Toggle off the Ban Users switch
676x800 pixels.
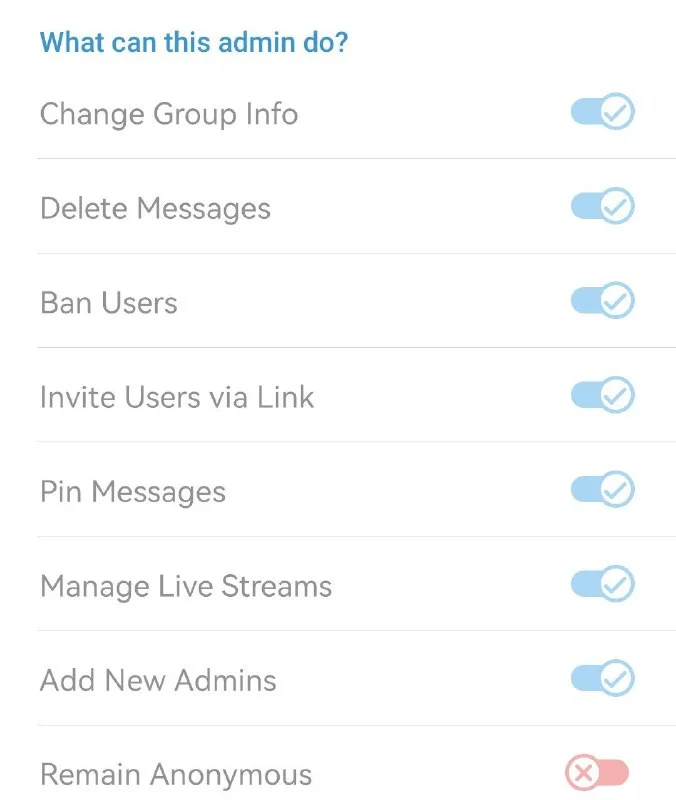(x=602, y=301)
